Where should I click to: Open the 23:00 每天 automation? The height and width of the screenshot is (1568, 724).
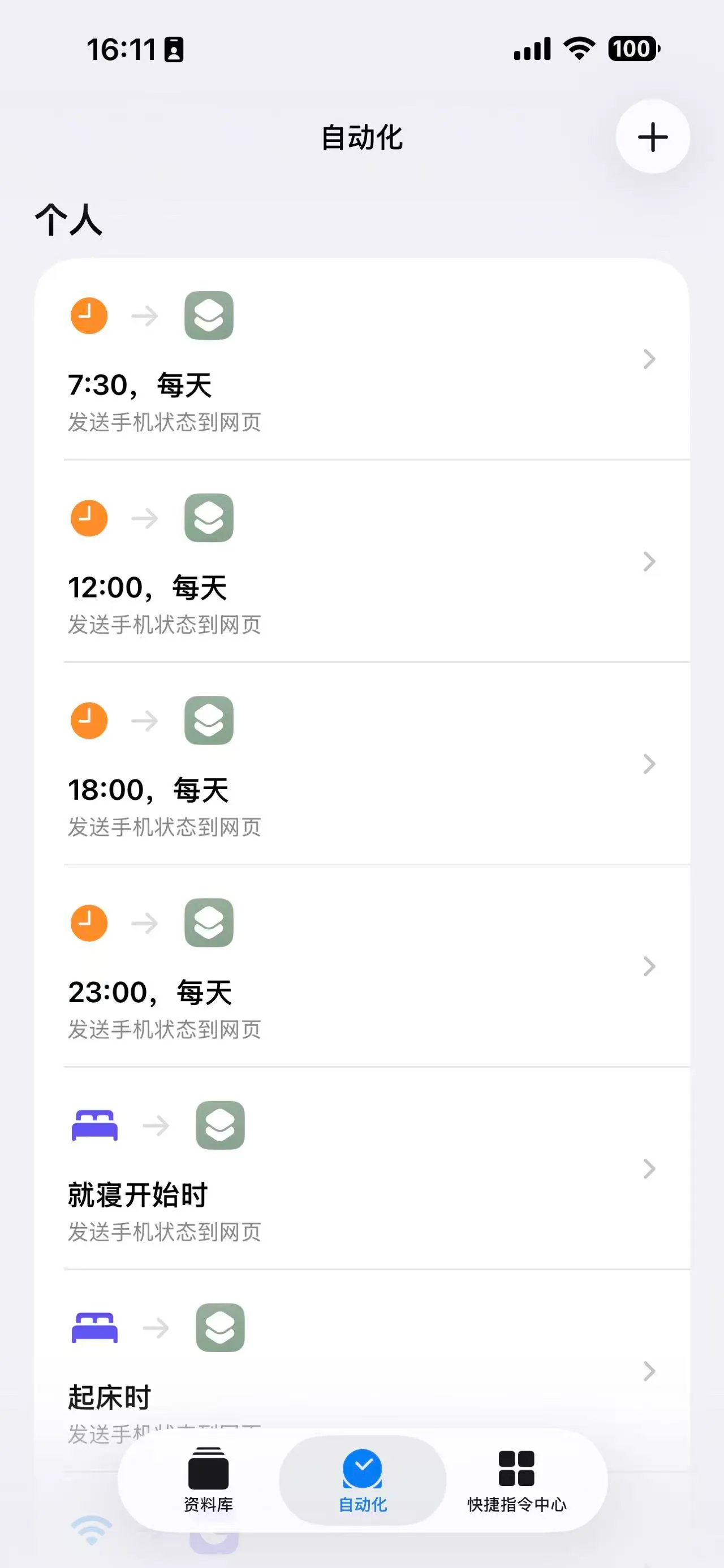361,967
